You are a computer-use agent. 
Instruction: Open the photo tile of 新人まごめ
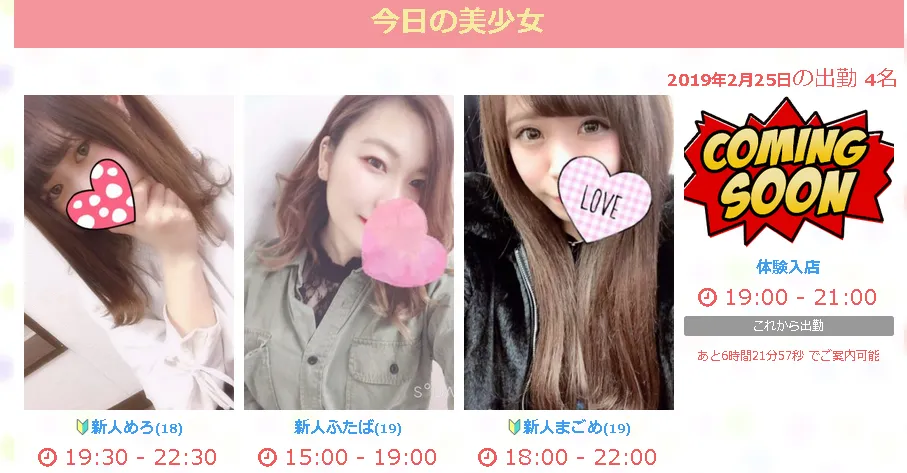click(568, 252)
